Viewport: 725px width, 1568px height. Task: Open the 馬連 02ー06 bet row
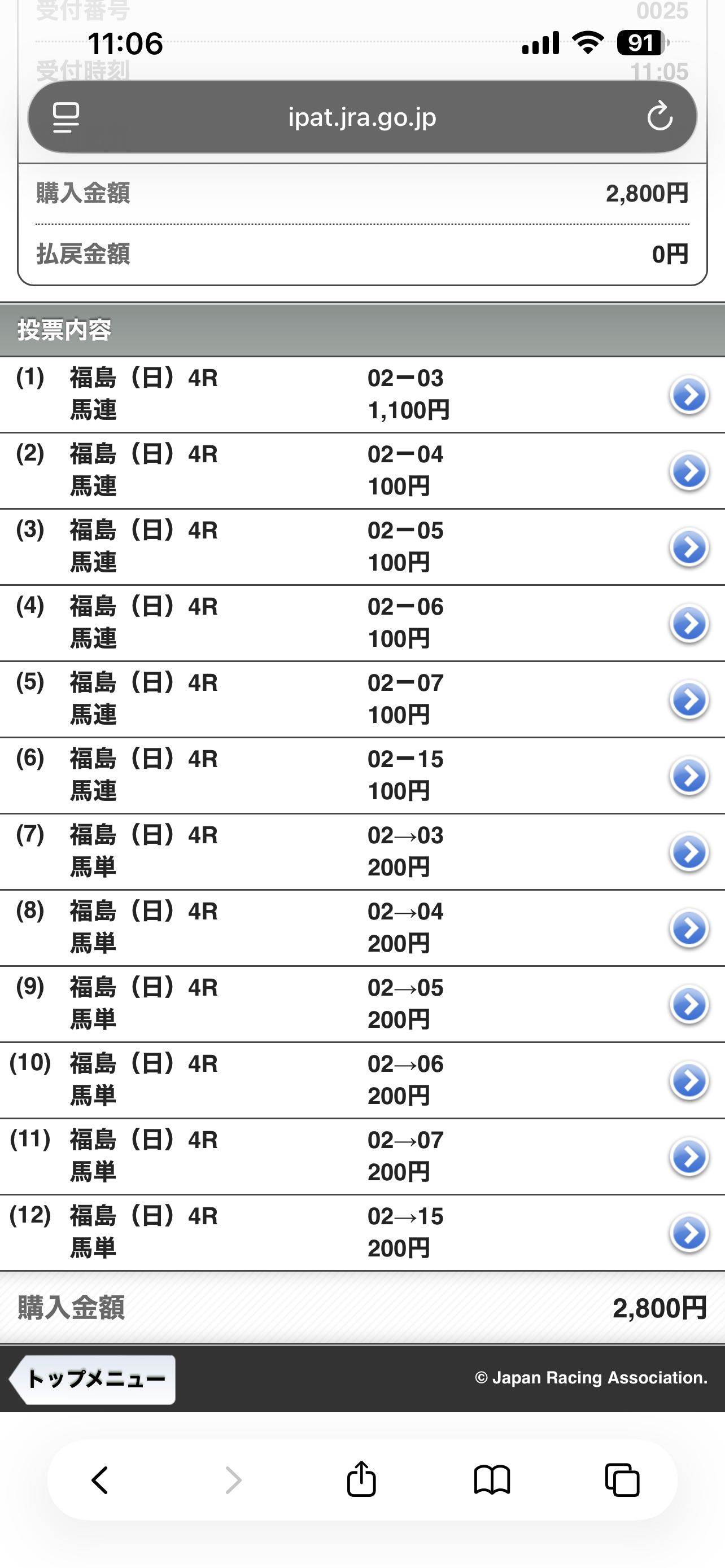(x=688, y=623)
